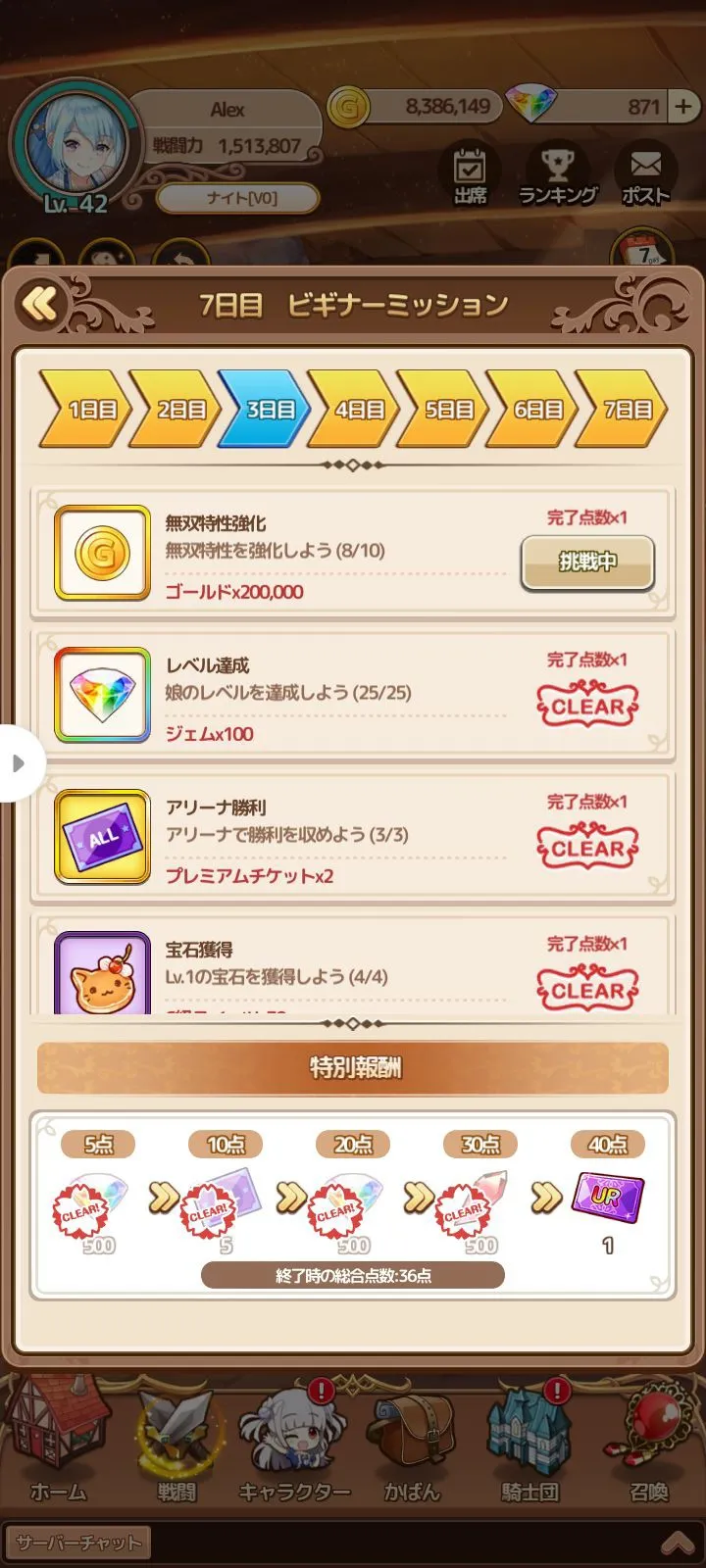The image size is (706, 1568).
Task: Tap the 挑戦中 button for 無双特性強化
Action: click(587, 563)
